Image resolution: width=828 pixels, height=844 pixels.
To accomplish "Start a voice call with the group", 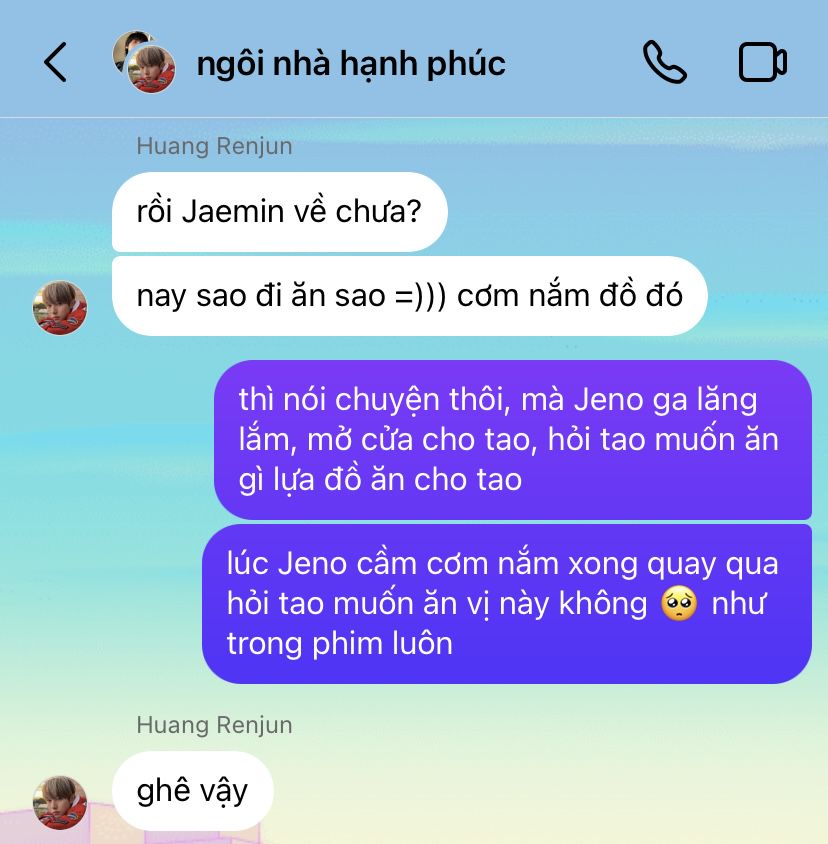I will (x=664, y=62).
